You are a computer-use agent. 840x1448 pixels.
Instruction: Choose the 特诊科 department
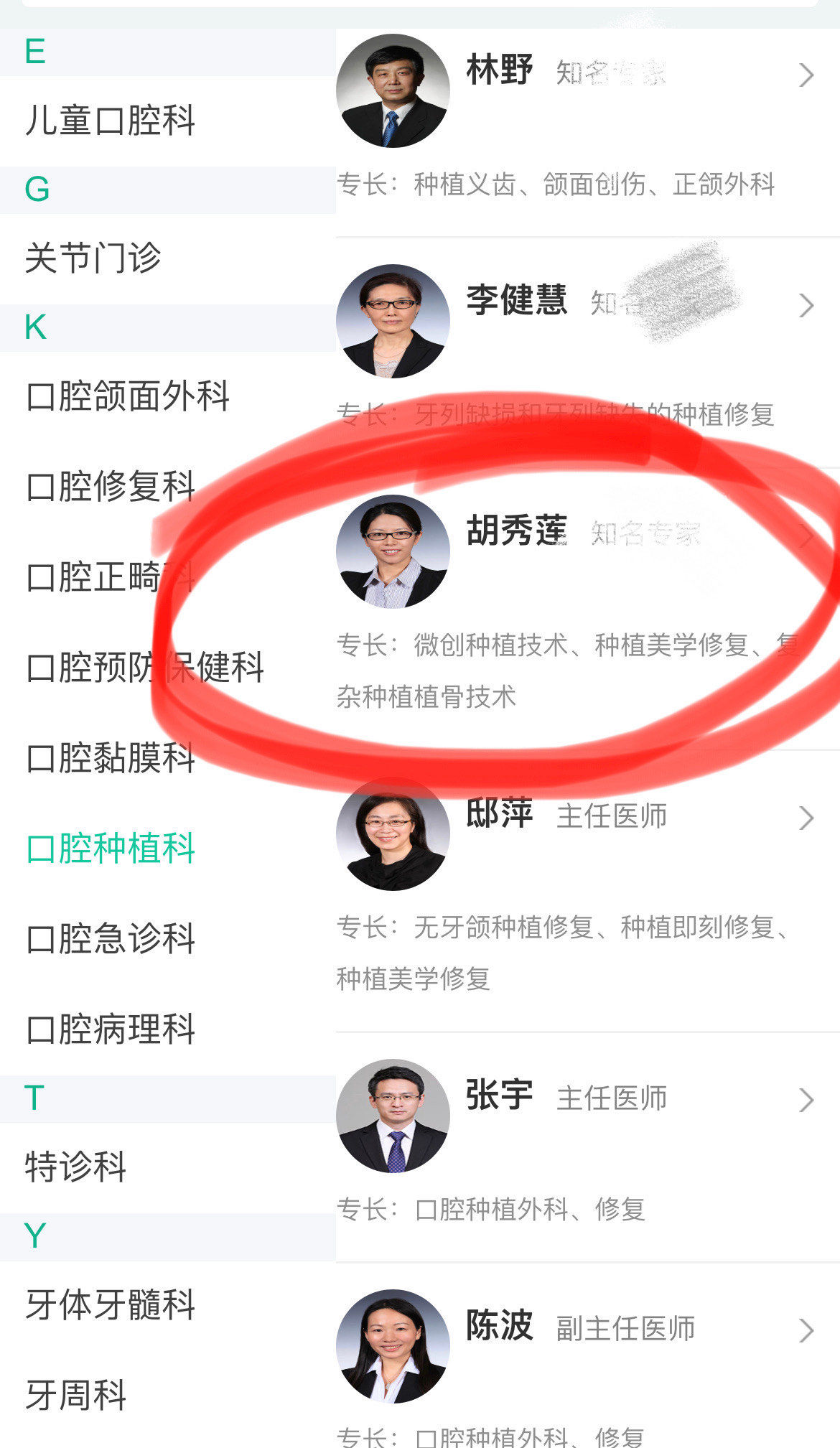coord(75,1167)
